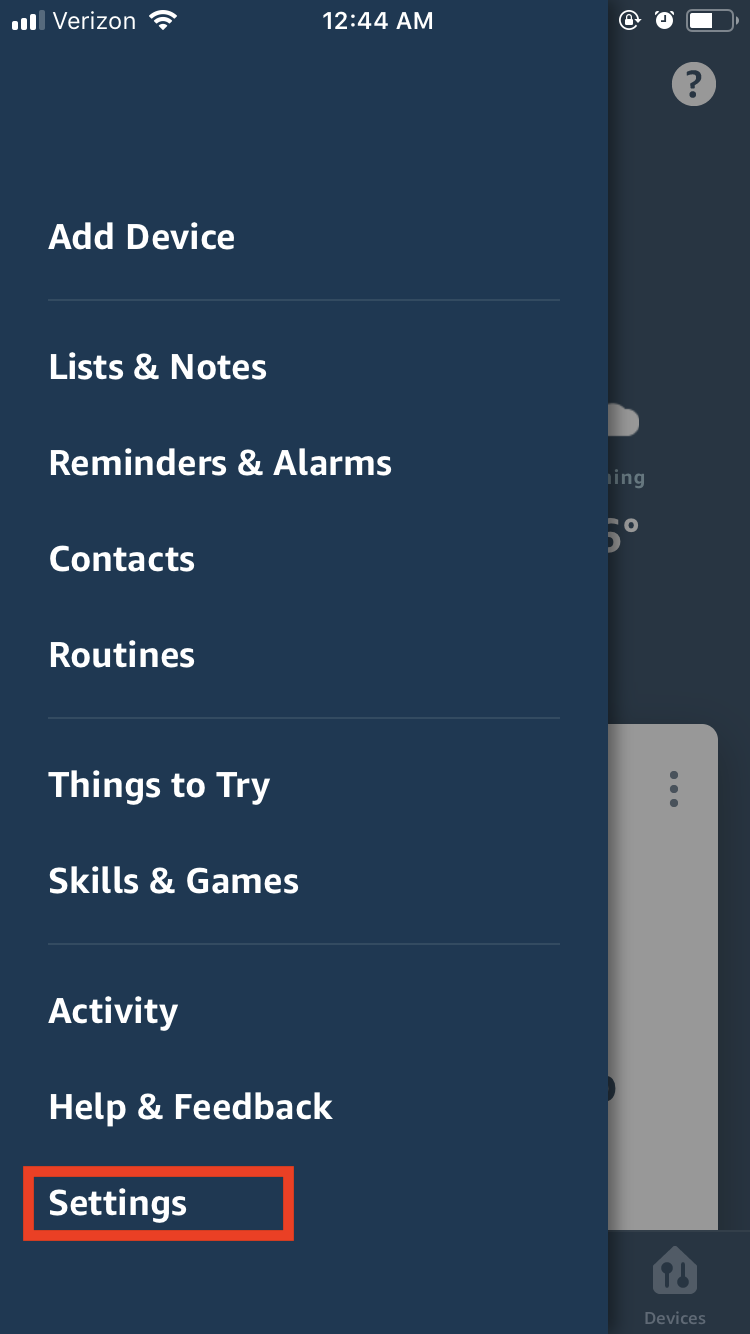Viewport: 750px width, 1334px height.
Task: View Activity history
Action: click(113, 1011)
